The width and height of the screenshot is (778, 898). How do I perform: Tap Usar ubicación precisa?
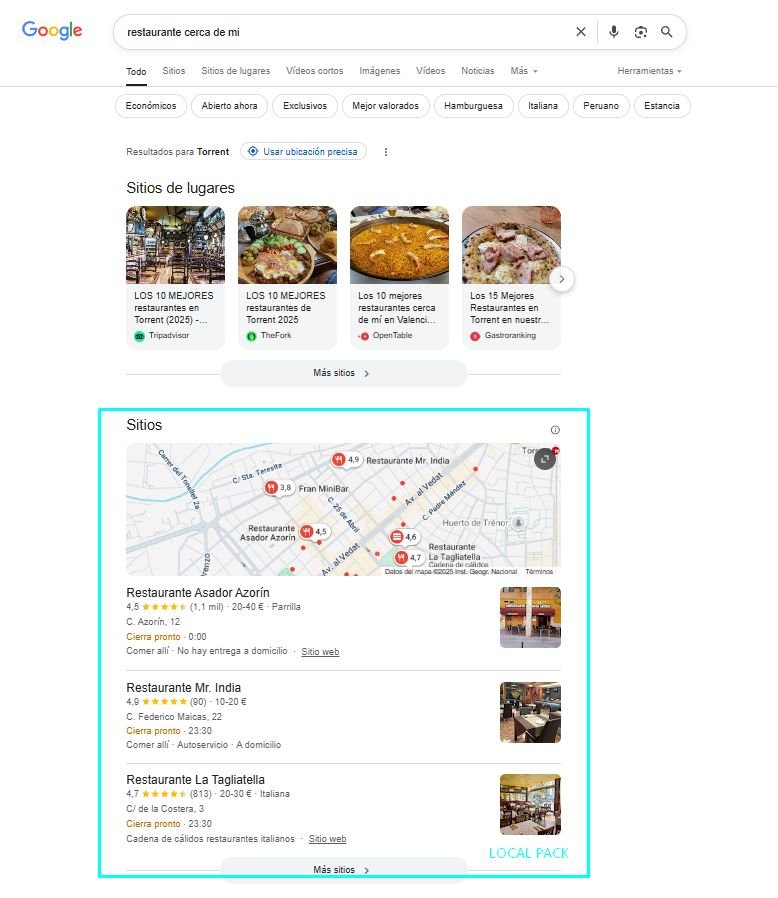point(303,152)
